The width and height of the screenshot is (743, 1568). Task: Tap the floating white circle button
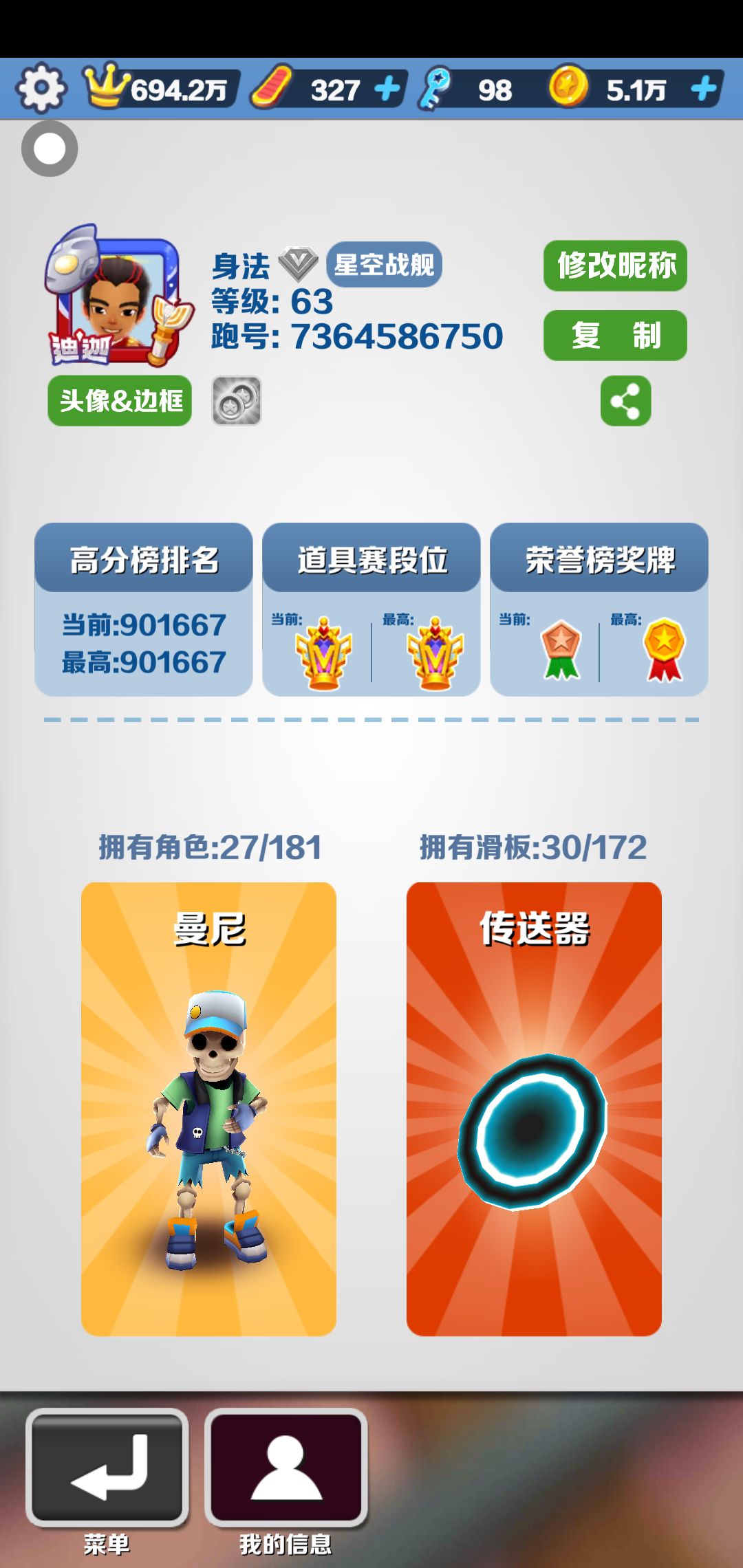pyautogui.click(x=50, y=149)
